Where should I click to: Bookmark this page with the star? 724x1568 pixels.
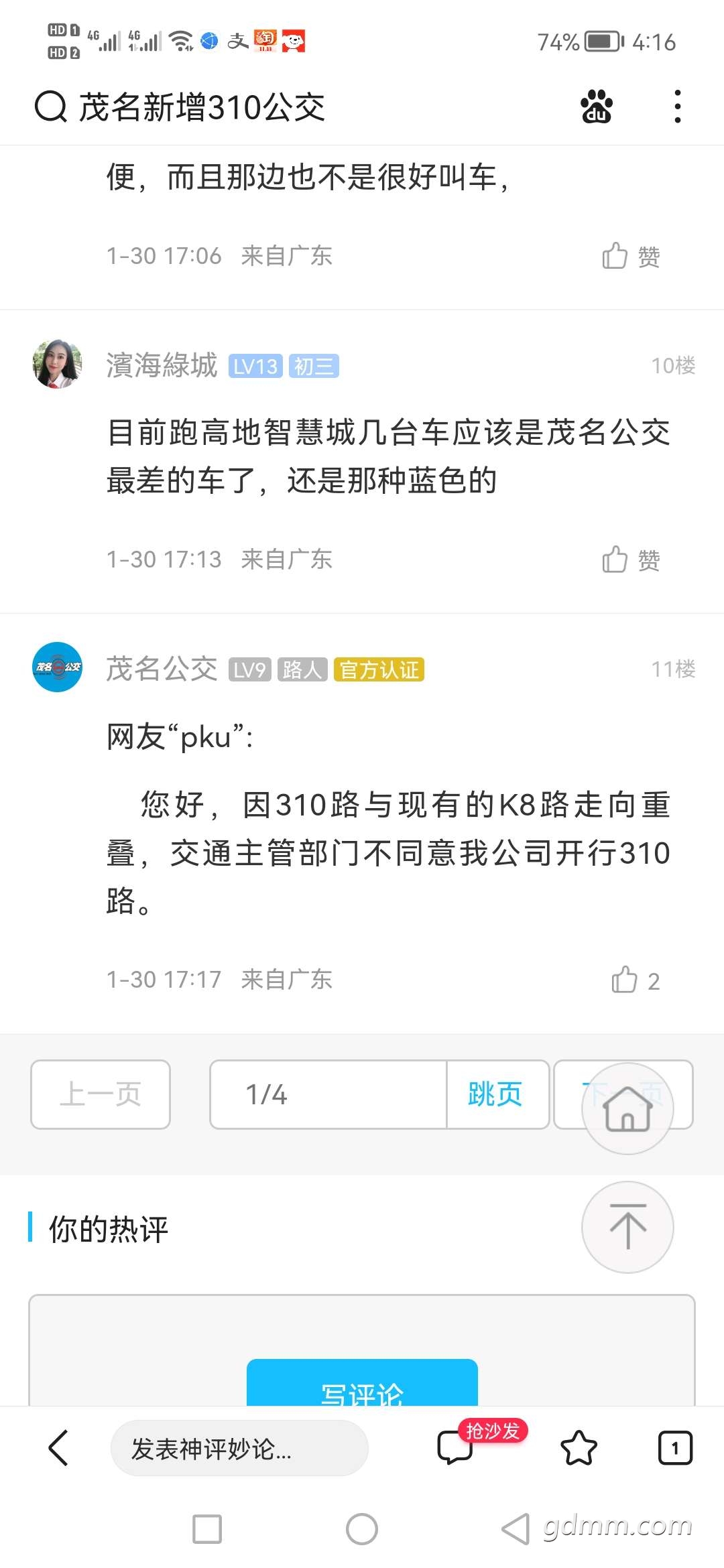tap(579, 1448)
